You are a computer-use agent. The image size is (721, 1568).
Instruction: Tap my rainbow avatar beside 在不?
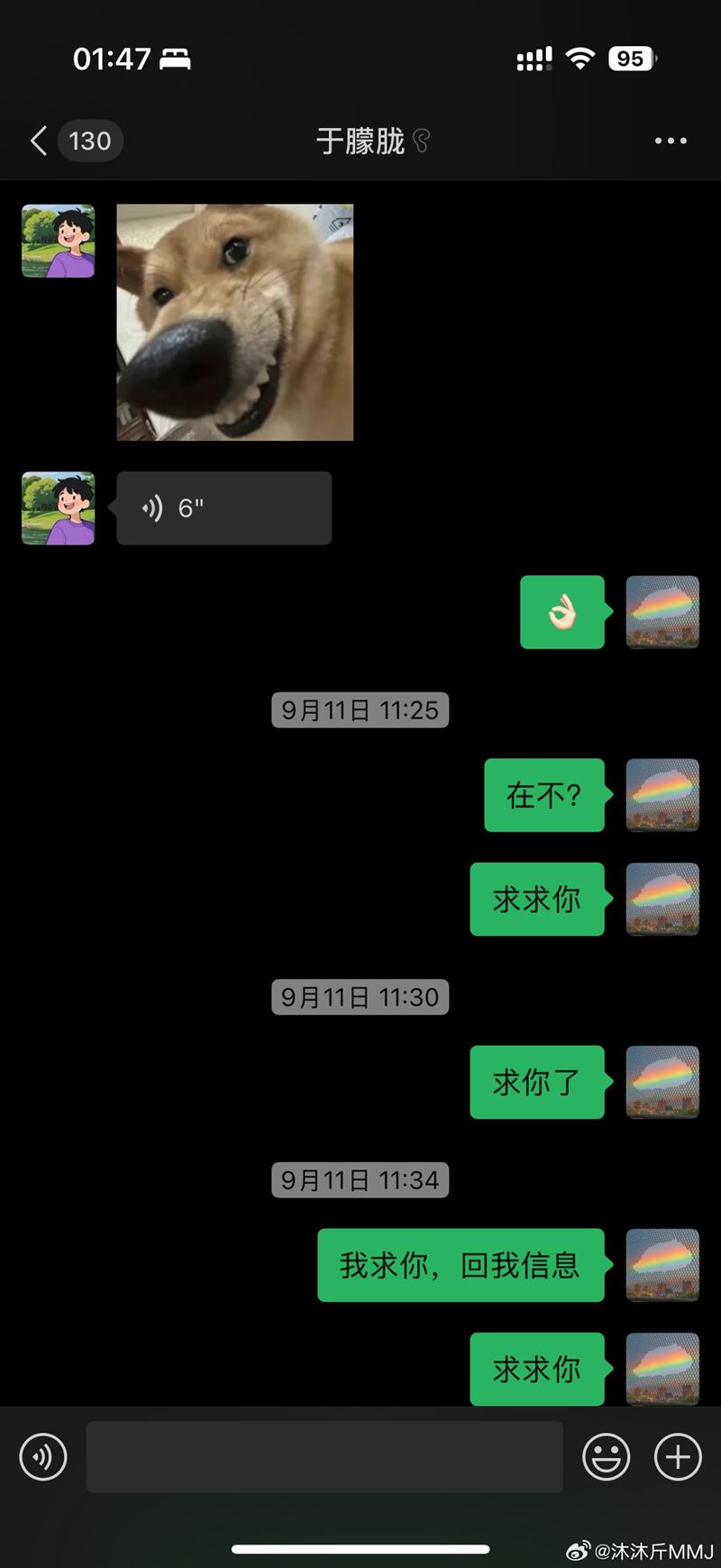click(662, 795)
